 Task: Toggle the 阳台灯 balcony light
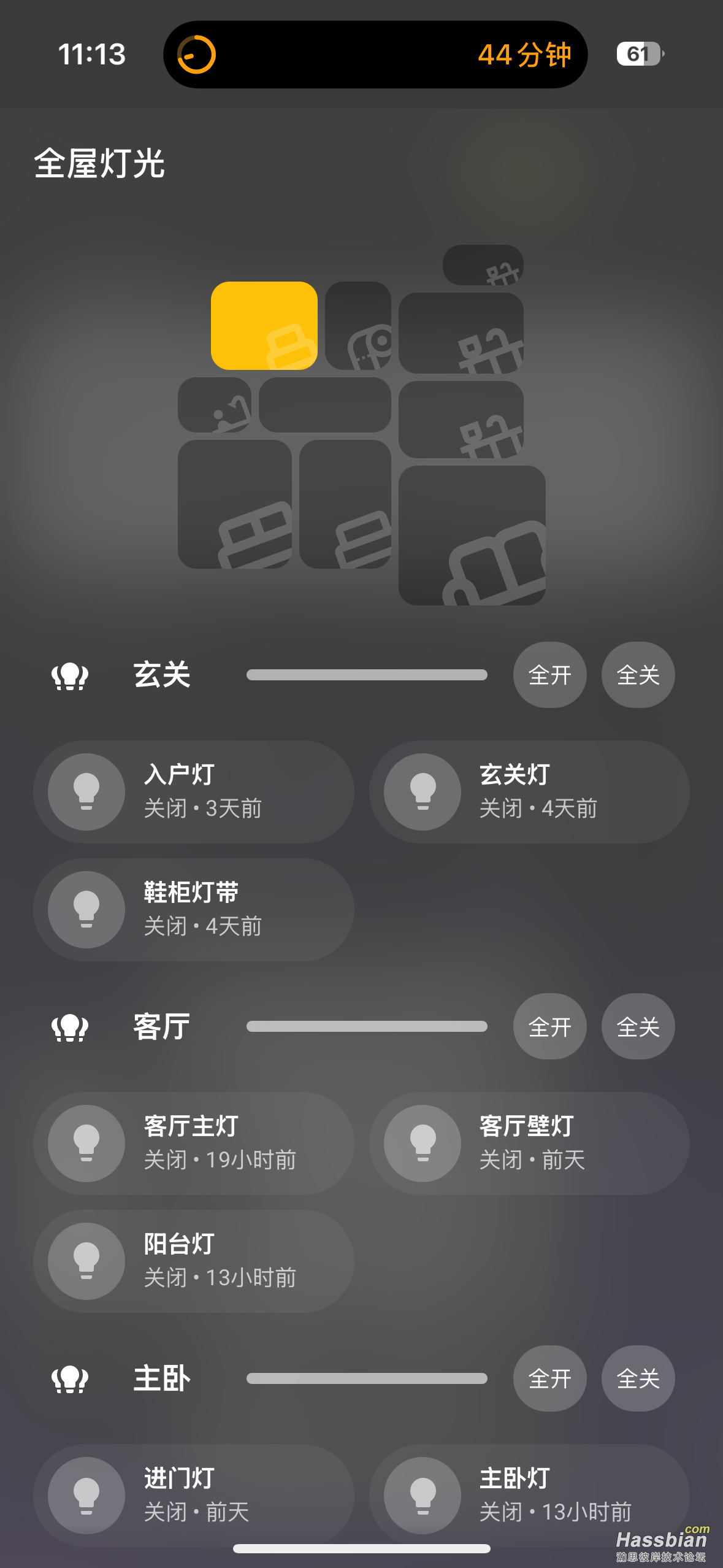click(86, 1261)
